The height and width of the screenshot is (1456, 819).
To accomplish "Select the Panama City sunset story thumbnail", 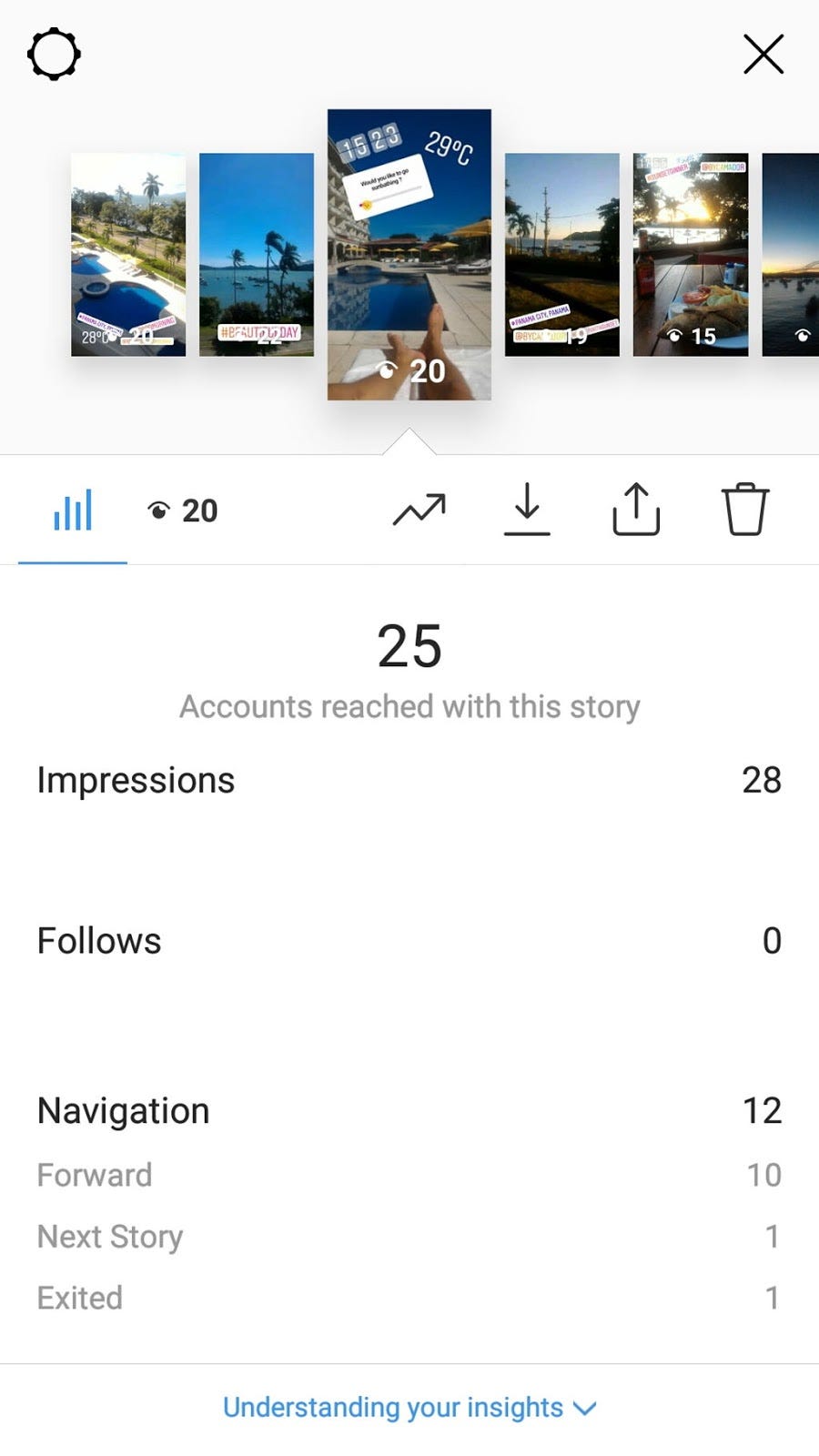I will [561, 255].
